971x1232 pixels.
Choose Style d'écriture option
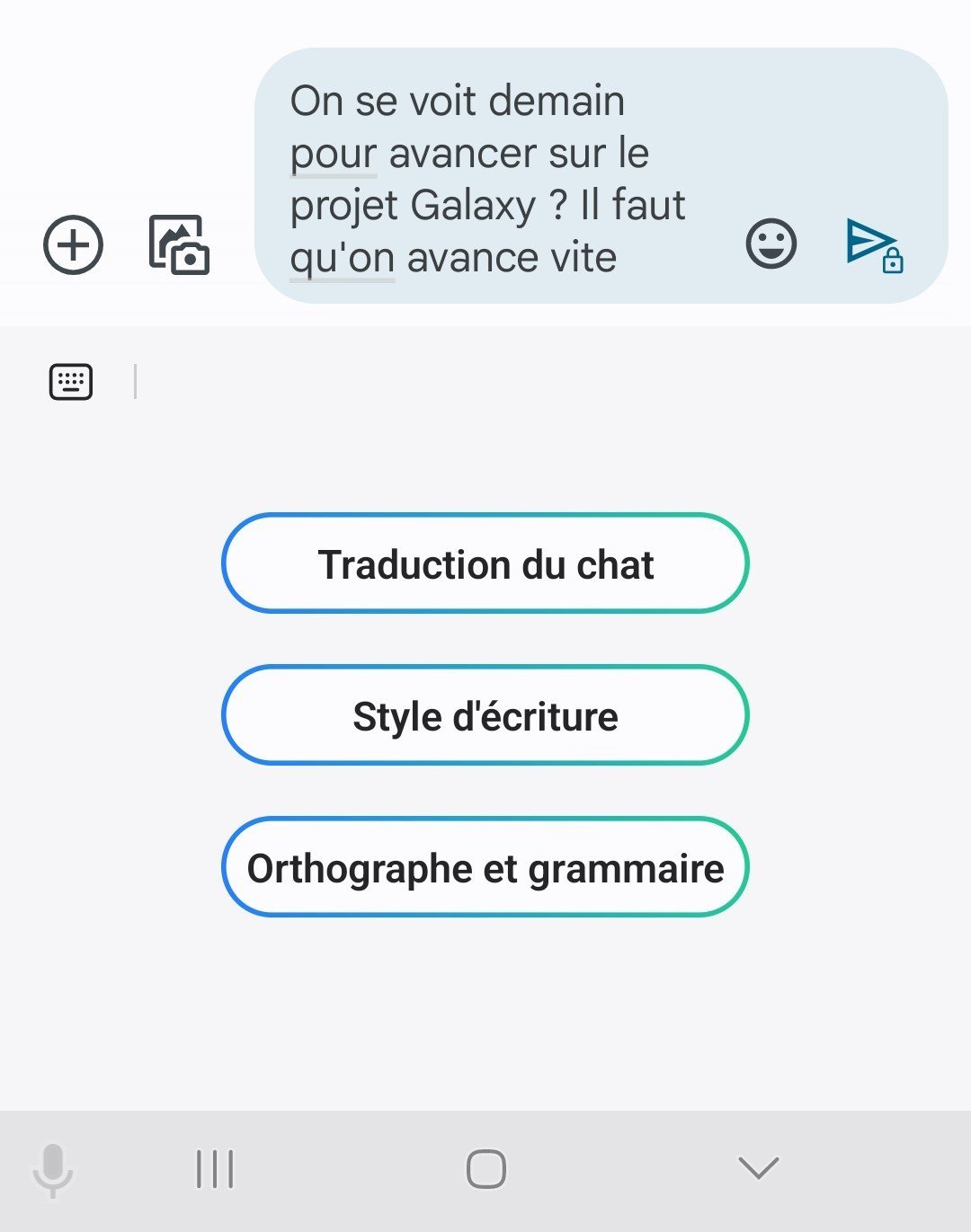485,715
